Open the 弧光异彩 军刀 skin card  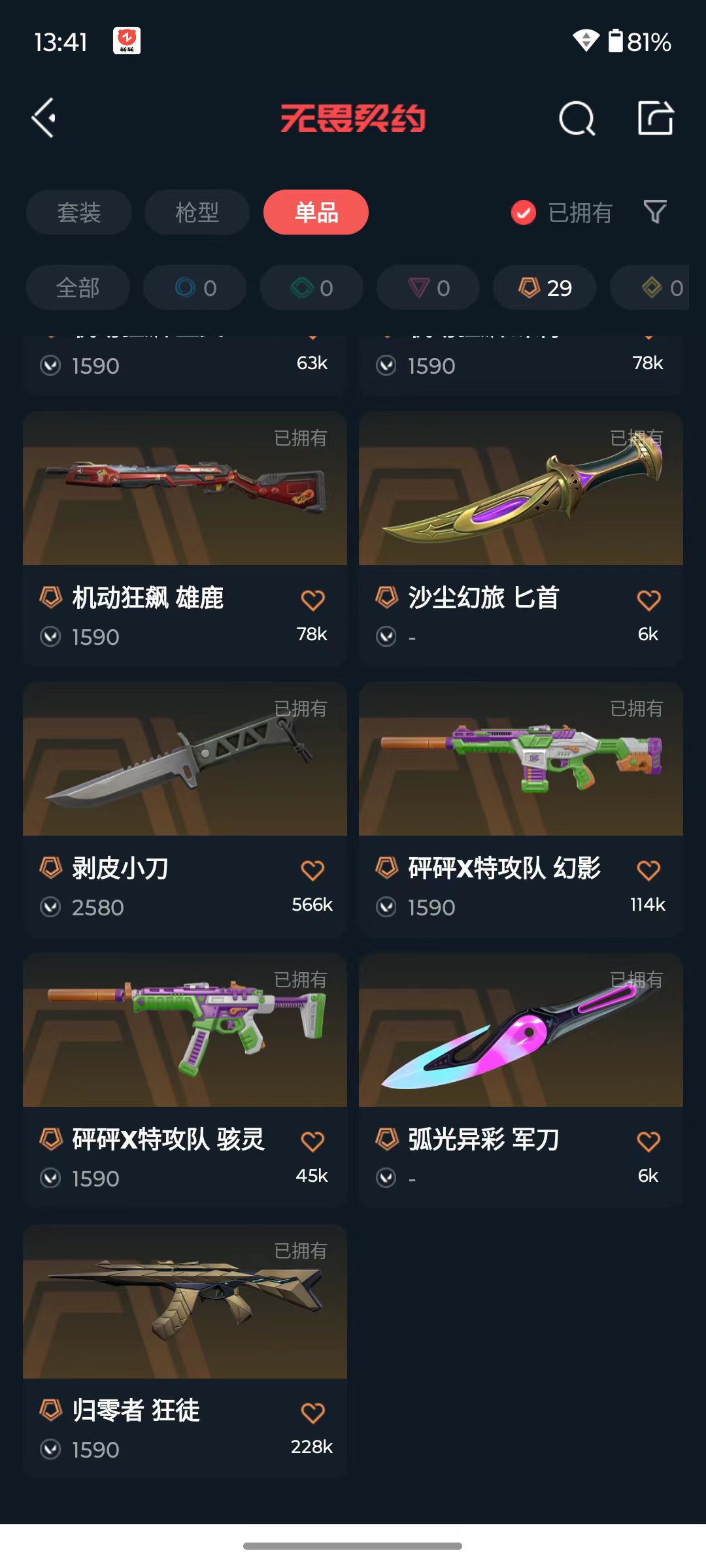point(521,1080)
